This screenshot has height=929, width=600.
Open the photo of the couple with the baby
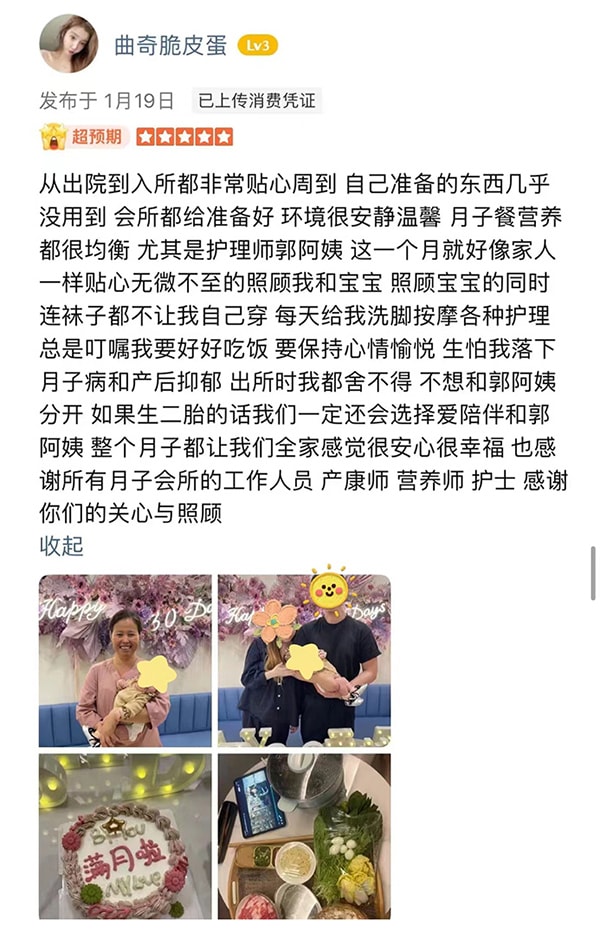[304, 660]
